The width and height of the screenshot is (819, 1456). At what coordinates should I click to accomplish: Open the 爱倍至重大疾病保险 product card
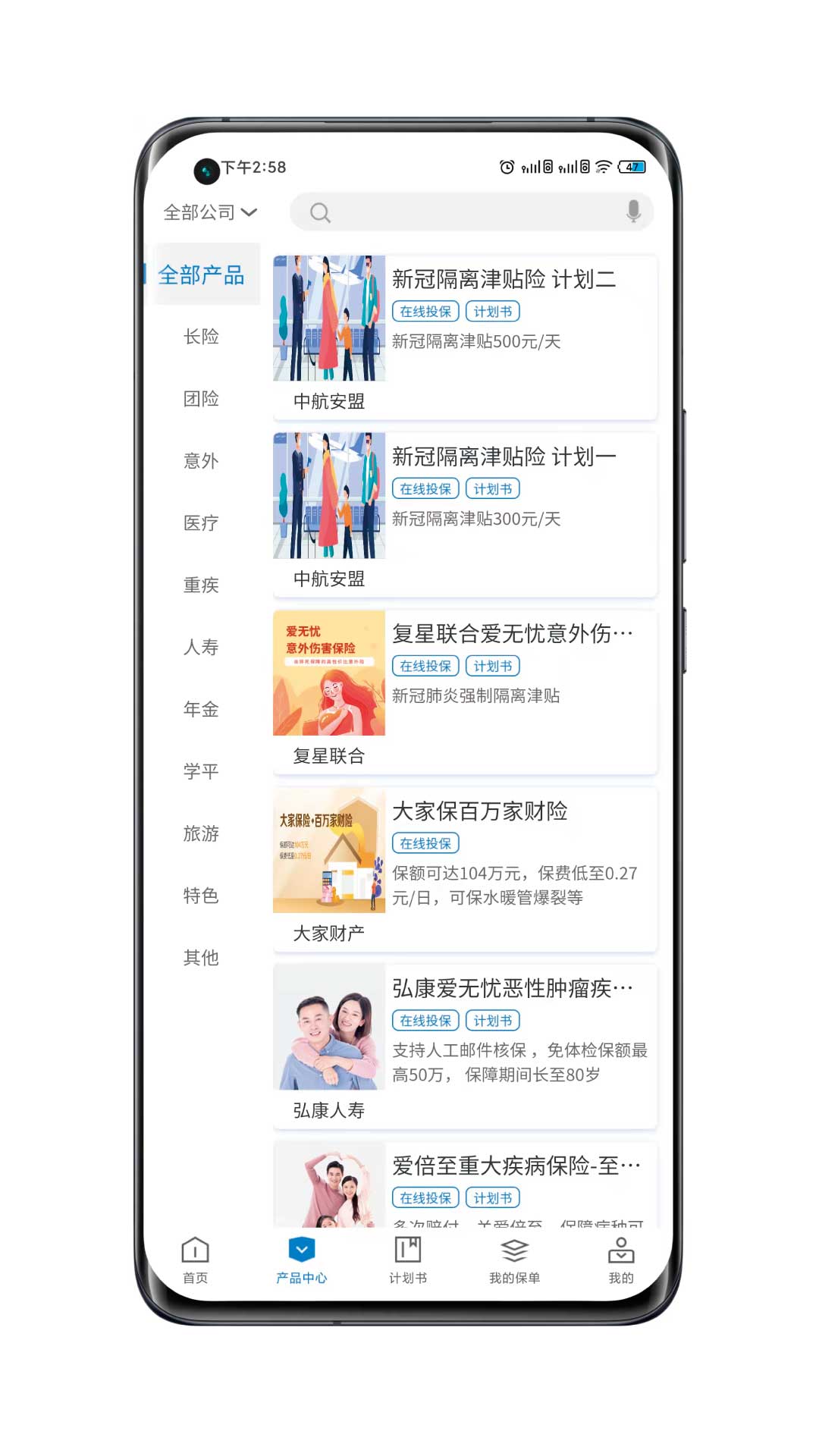516,1166
